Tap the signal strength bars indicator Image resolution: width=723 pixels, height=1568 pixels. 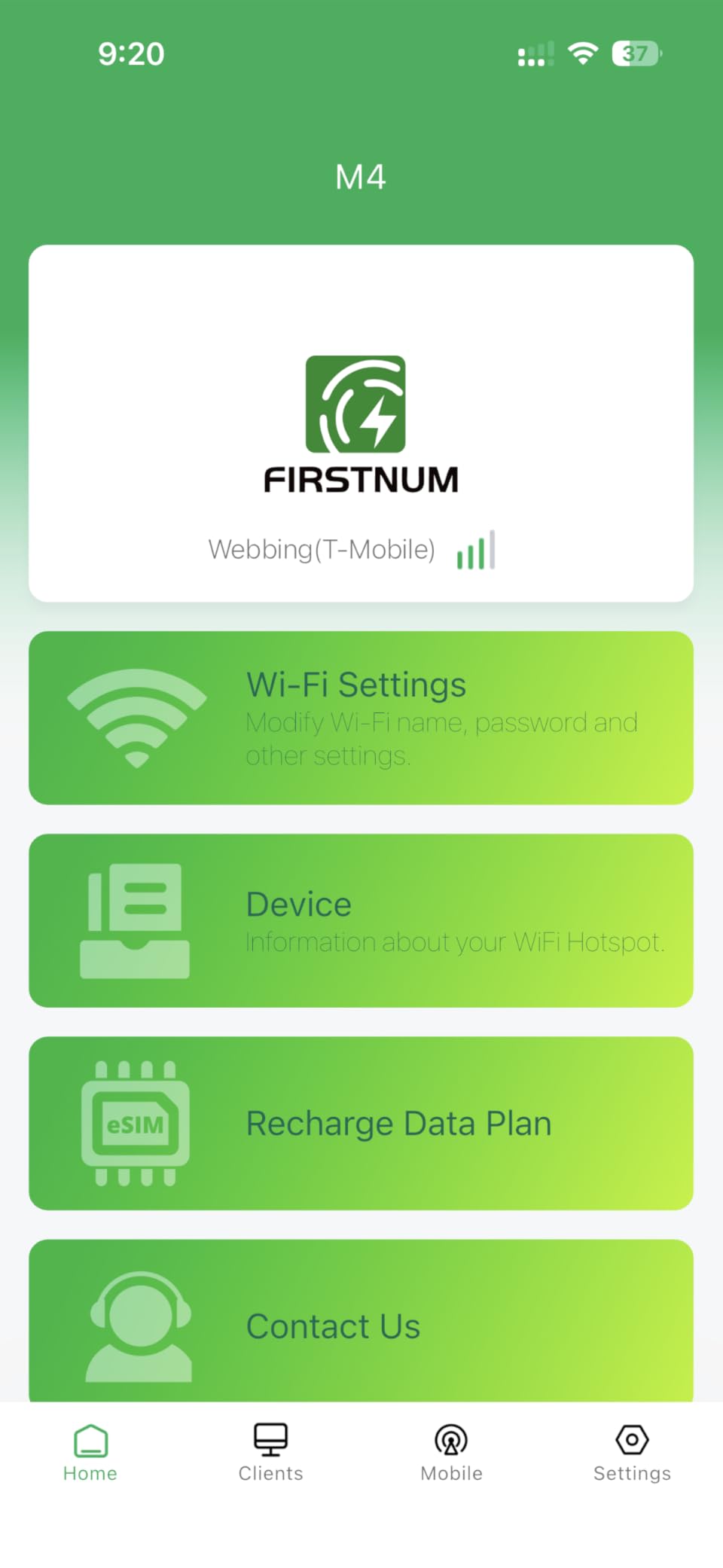(x=475, y=549)
